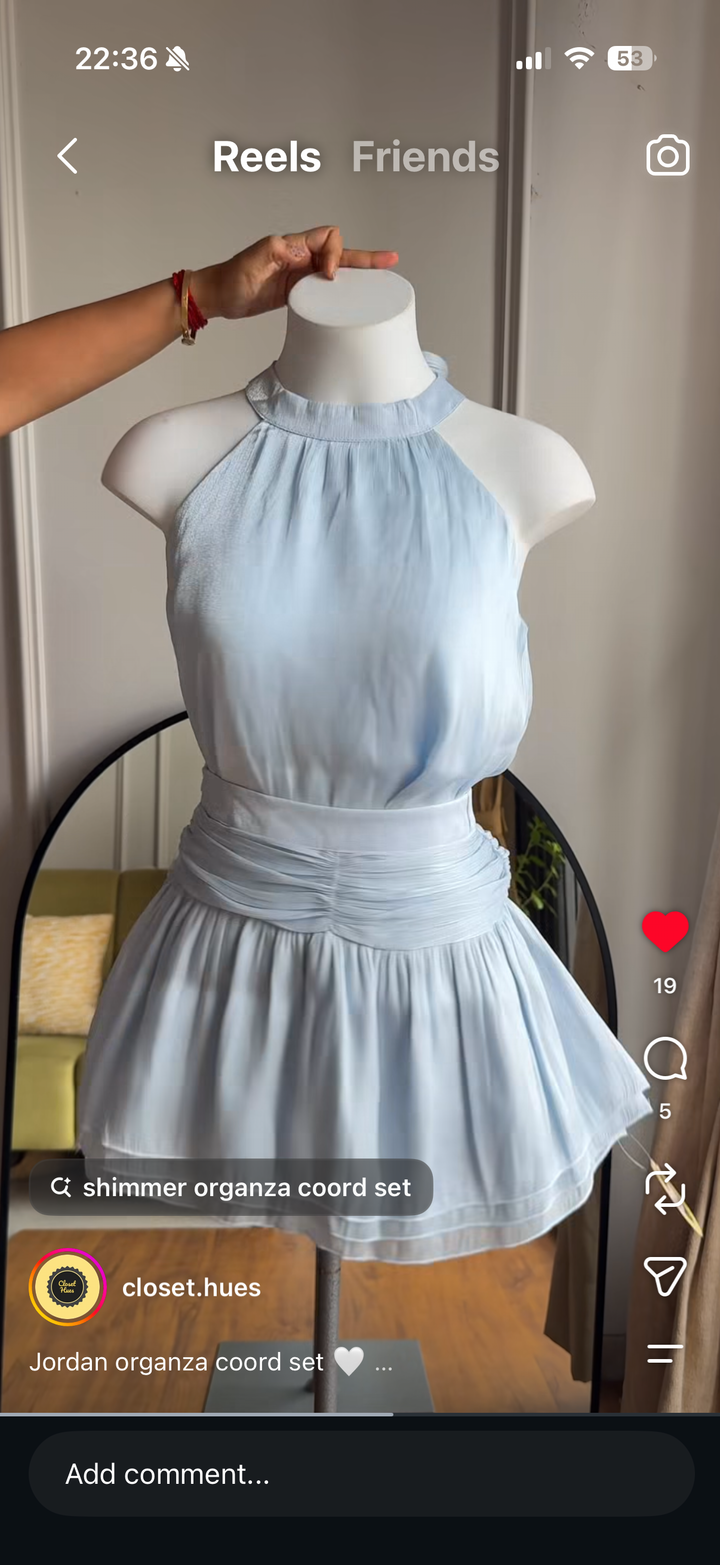Screen dimensions: 720x1565
Task: Share the reel via the paper plane icon
Action: pyautogui.click(x=665, y=1276)
